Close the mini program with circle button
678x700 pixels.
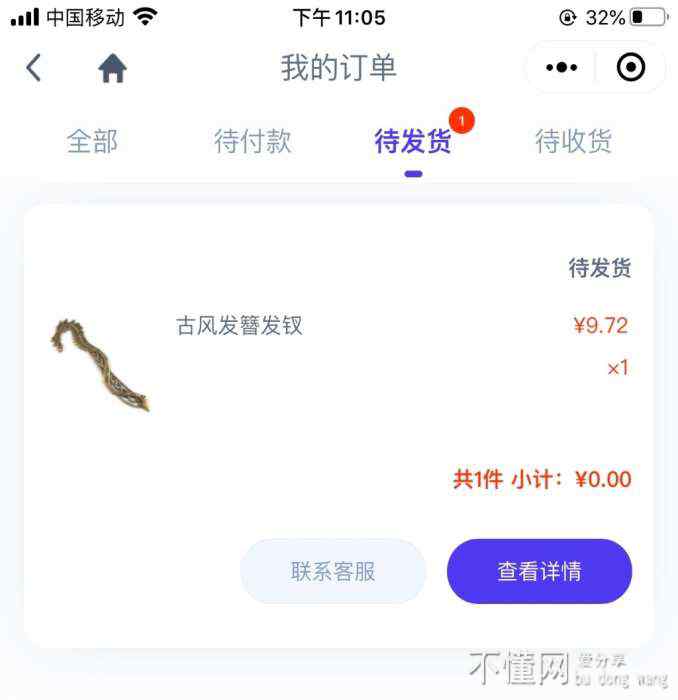(631, 68)
